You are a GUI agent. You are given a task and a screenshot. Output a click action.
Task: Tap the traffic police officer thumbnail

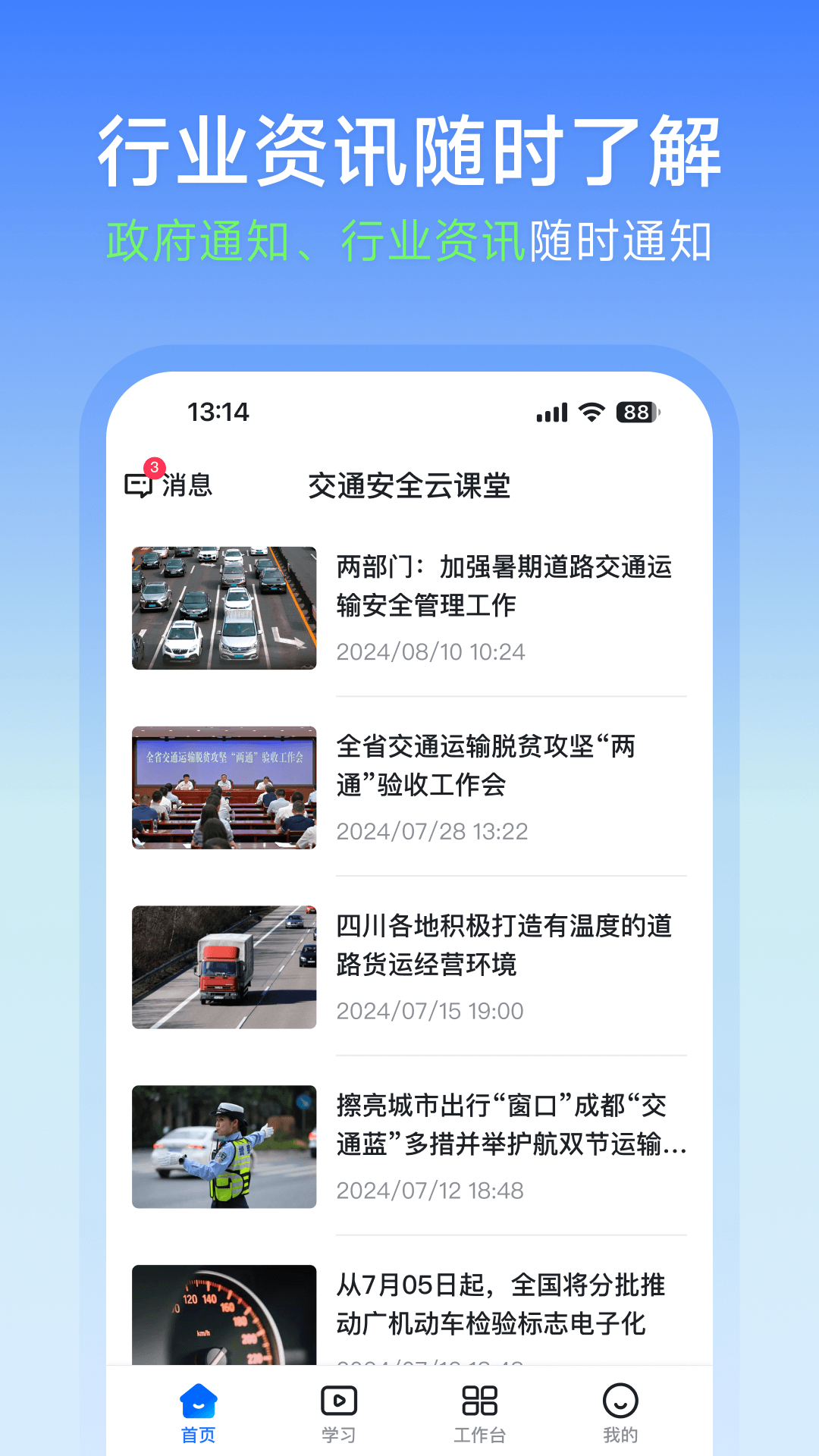coord(224,1146)
